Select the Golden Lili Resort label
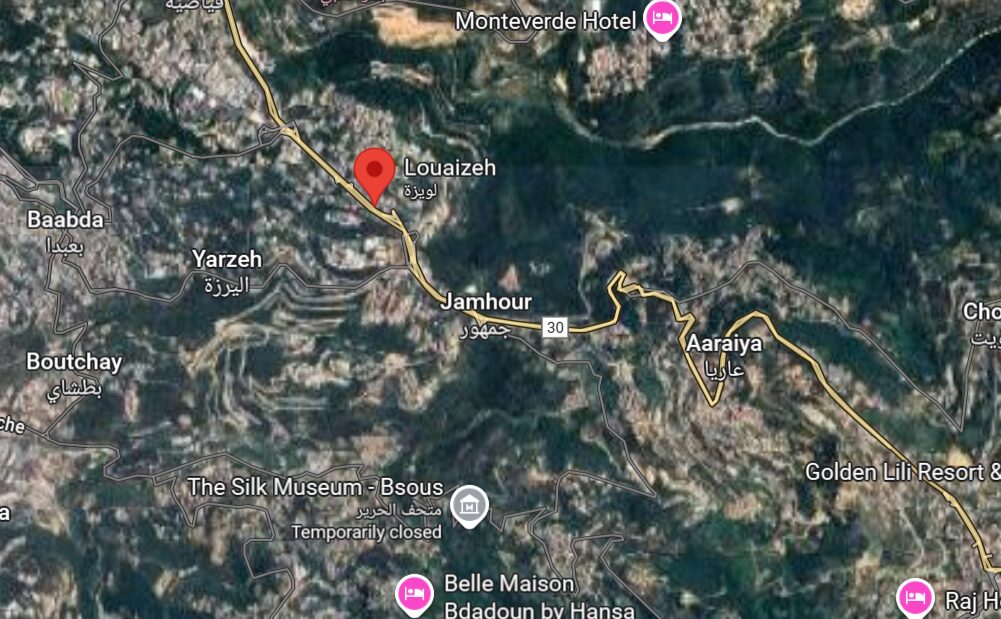Image resolution: width=1001 pixels, height=619 pixels. coord(900,470)
